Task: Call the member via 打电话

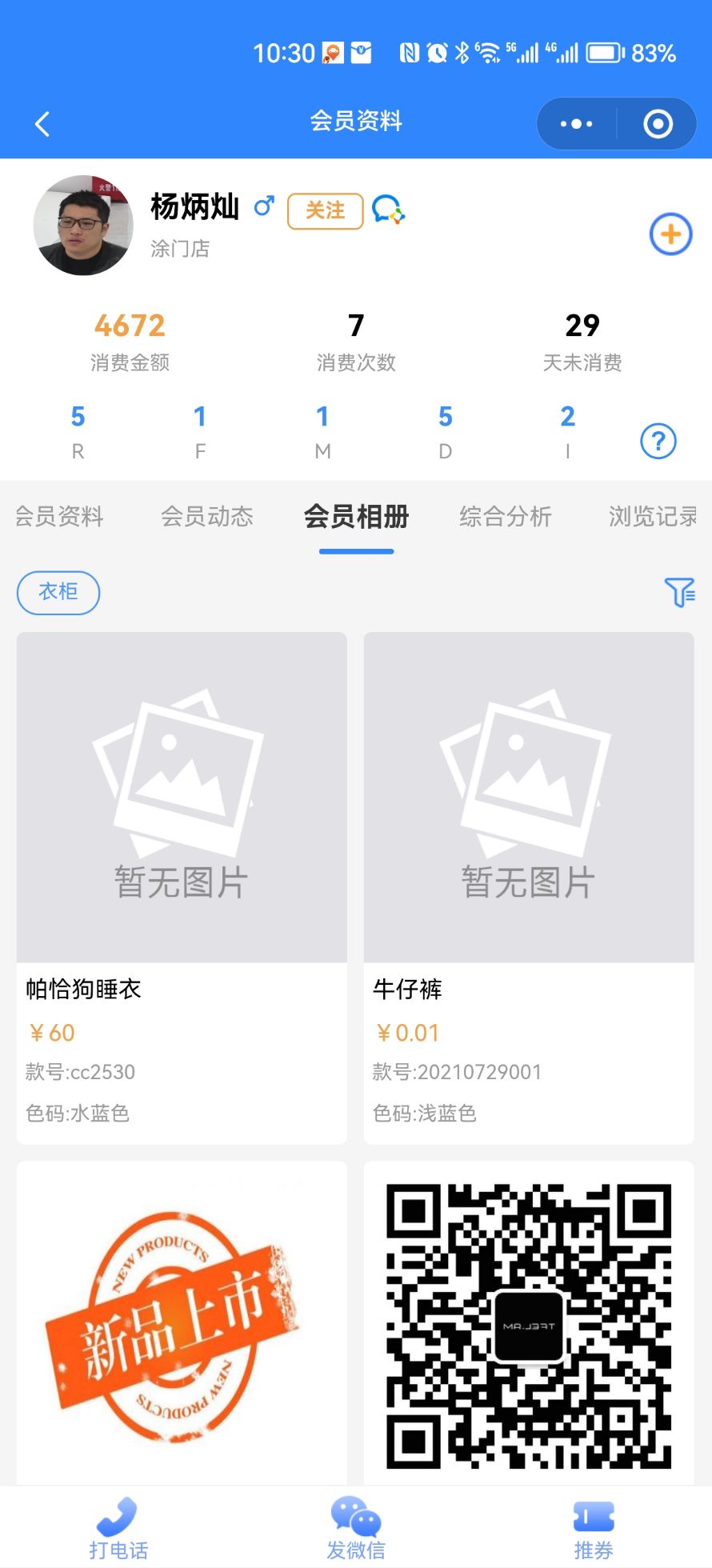Action: click(118, 1528)
